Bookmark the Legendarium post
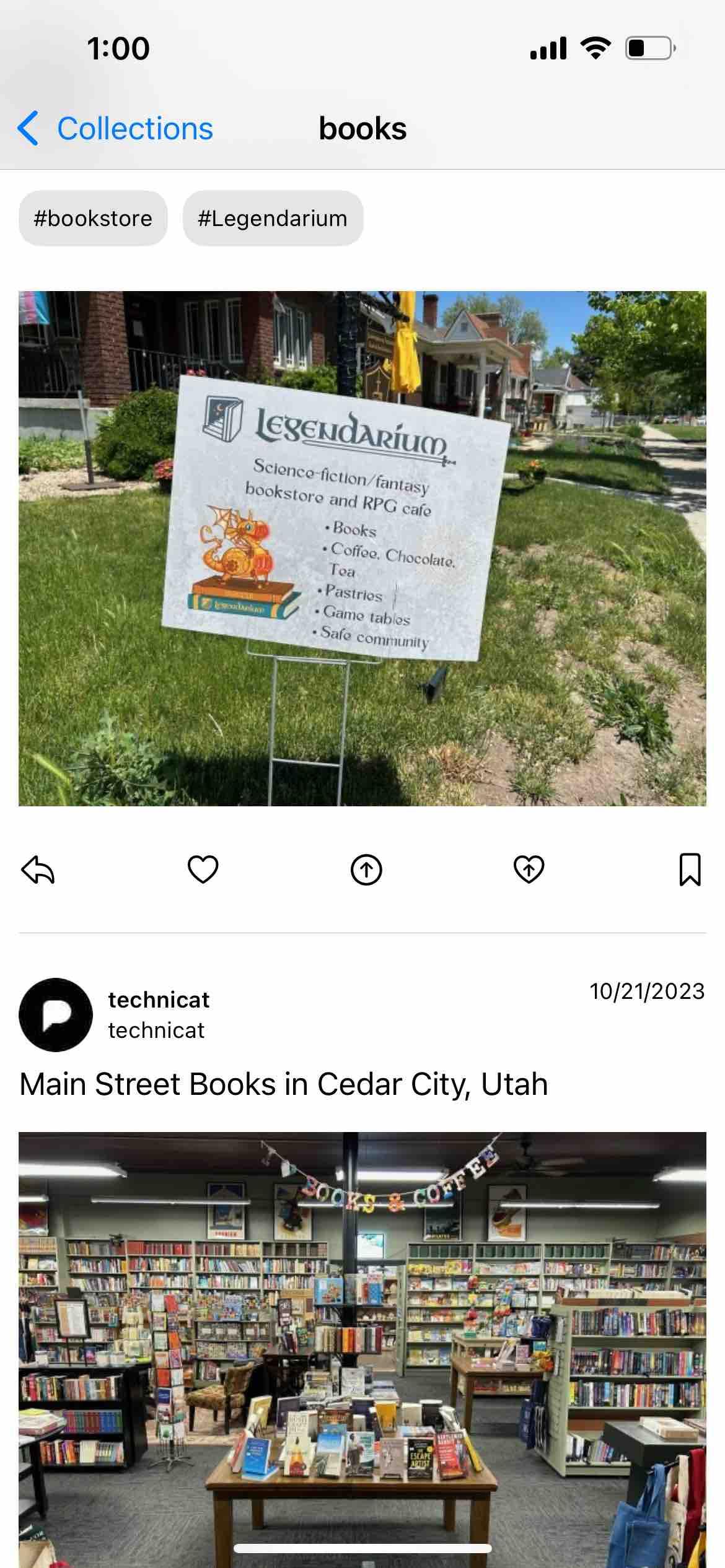Image resolution: width=725 pixels, height=1568 pixels. point(690,869)
